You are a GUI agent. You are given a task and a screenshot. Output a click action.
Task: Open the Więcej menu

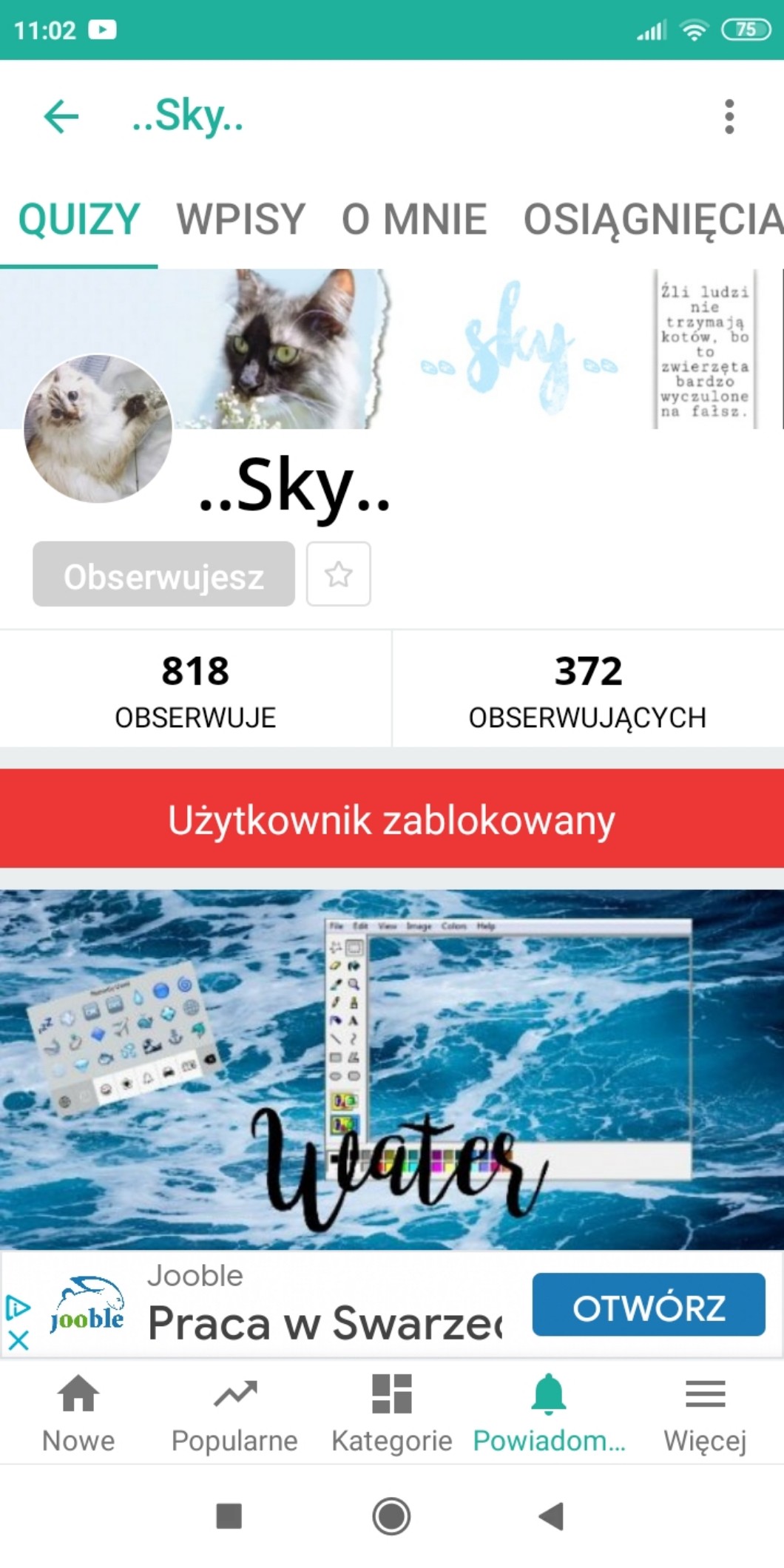click(705, 1414)
